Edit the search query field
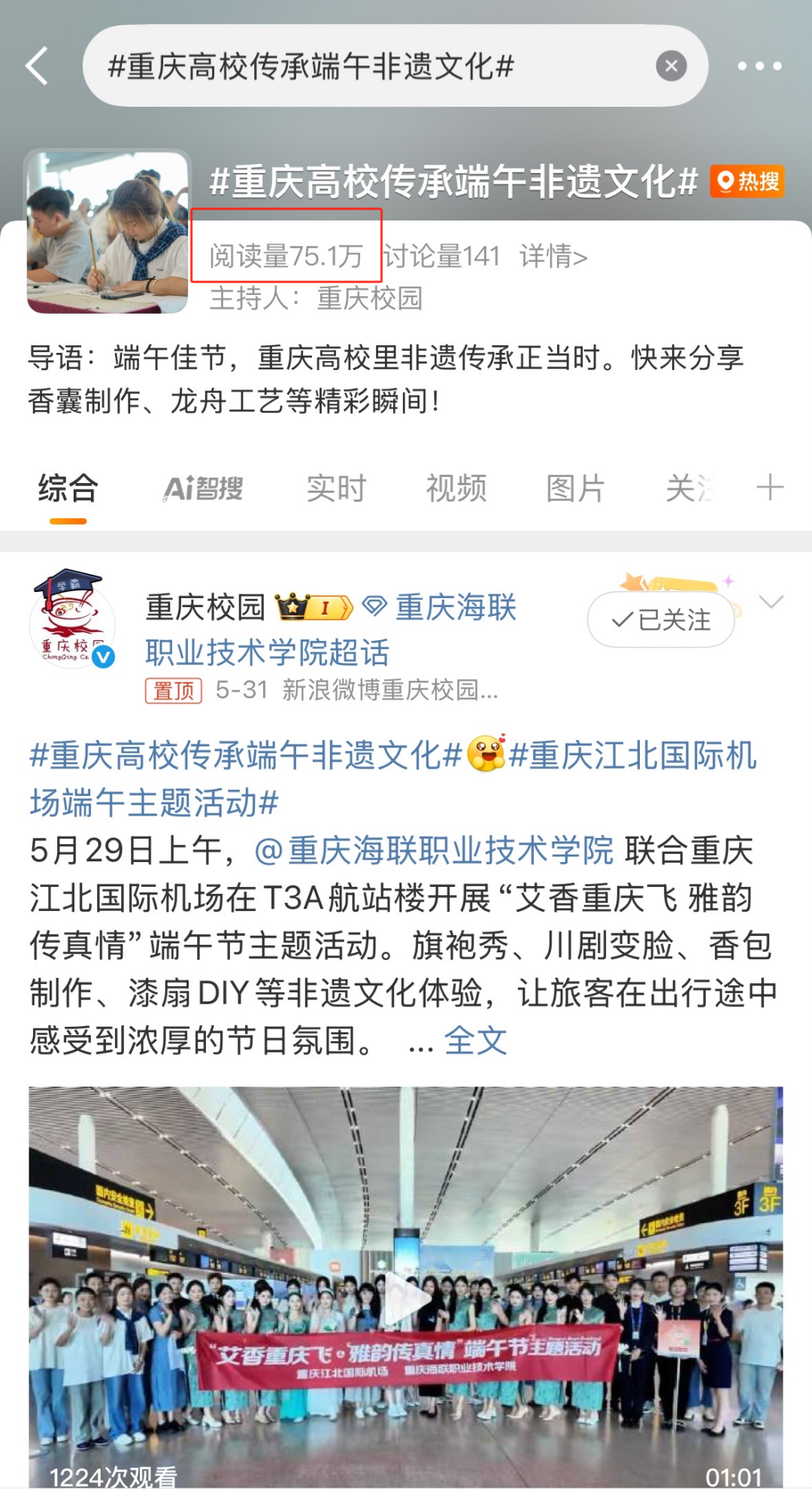 [x=361, y=66]
